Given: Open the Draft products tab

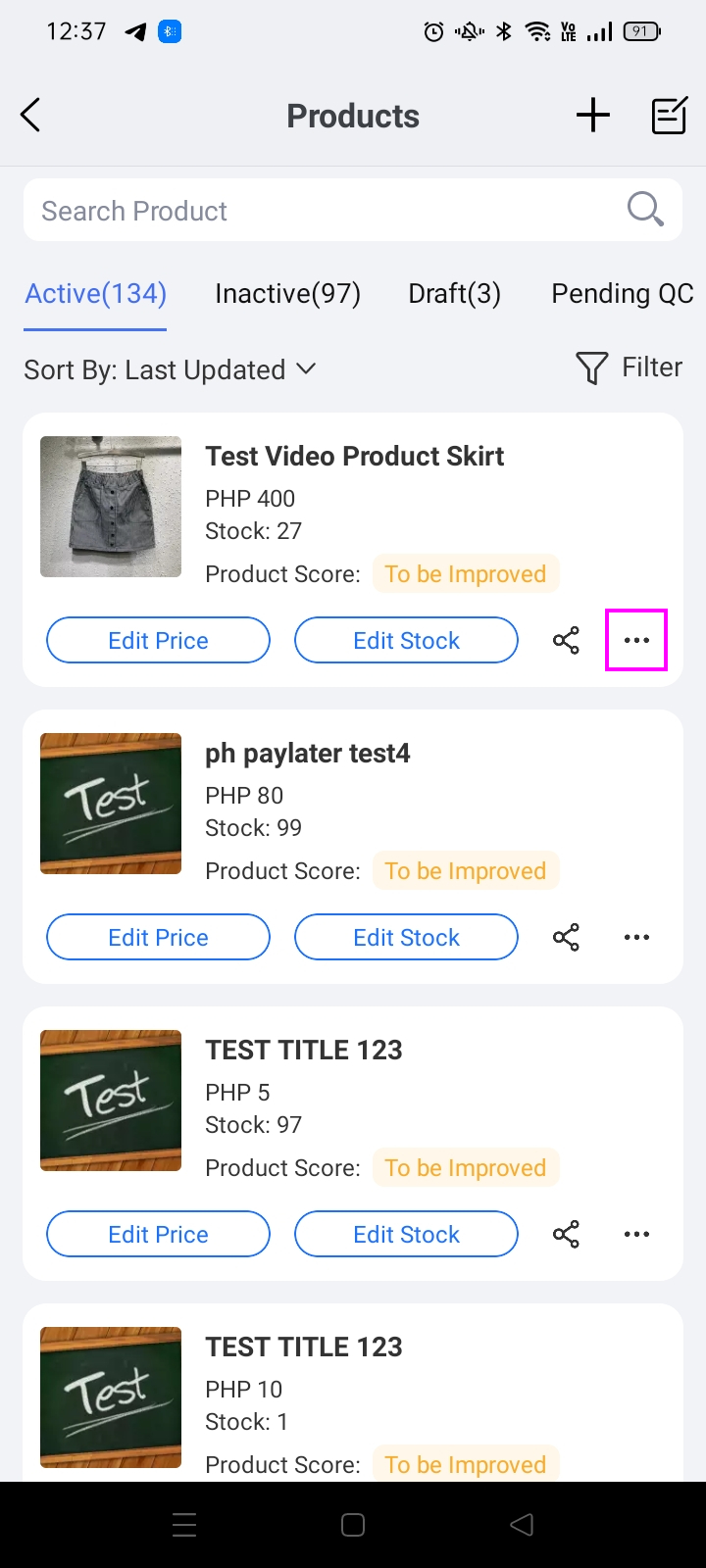Looking at the screenshot, I should pyautogui.click(x=454, y=293).
